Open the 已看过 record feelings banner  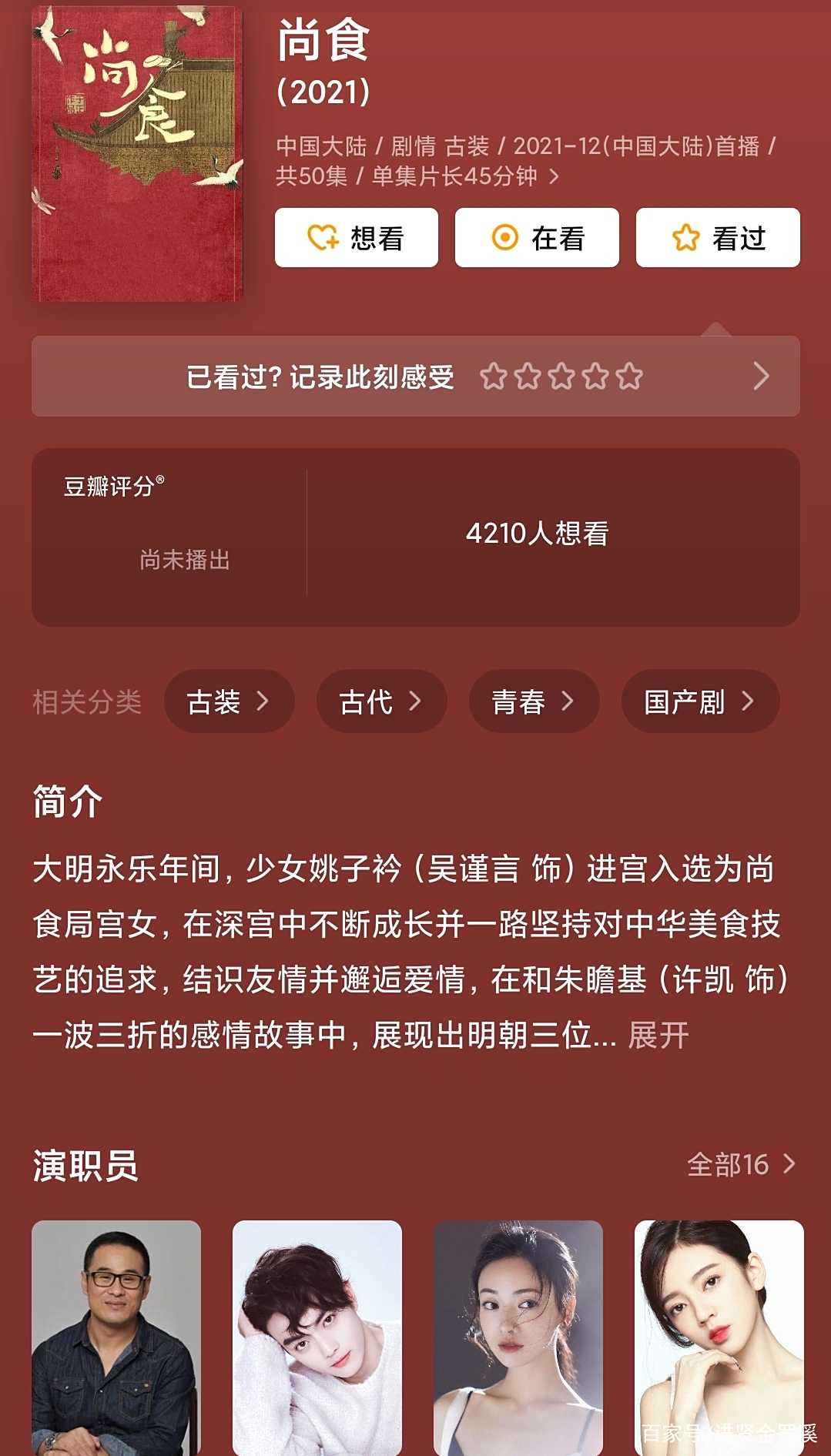tap(415, 377)
